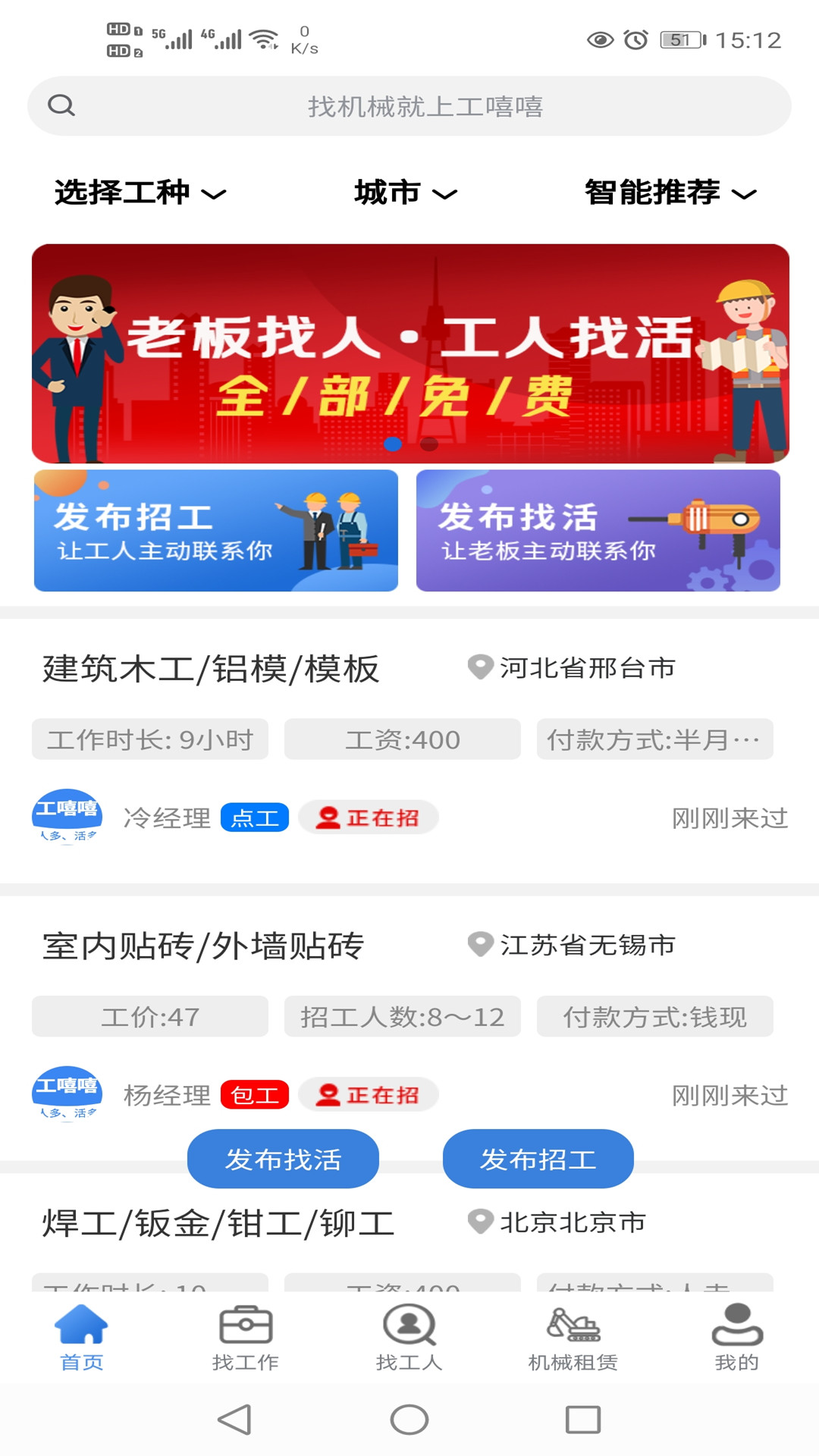Tap the location pin beside 河北省邢台市
The height and width of the screenshot is (1456, 819).
pyautogui.click(x=479, y=668)
